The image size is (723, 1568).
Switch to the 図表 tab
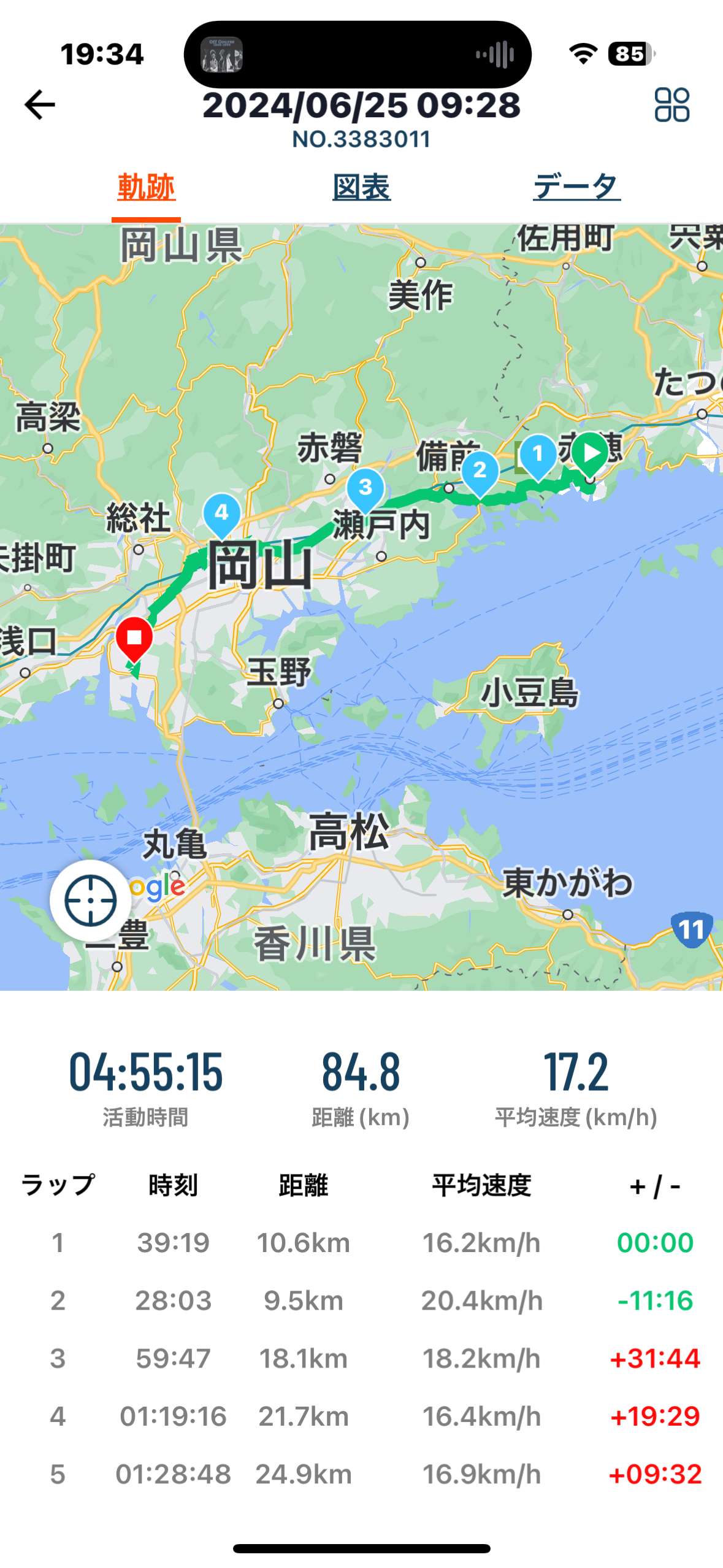click(x=361, y=187)
